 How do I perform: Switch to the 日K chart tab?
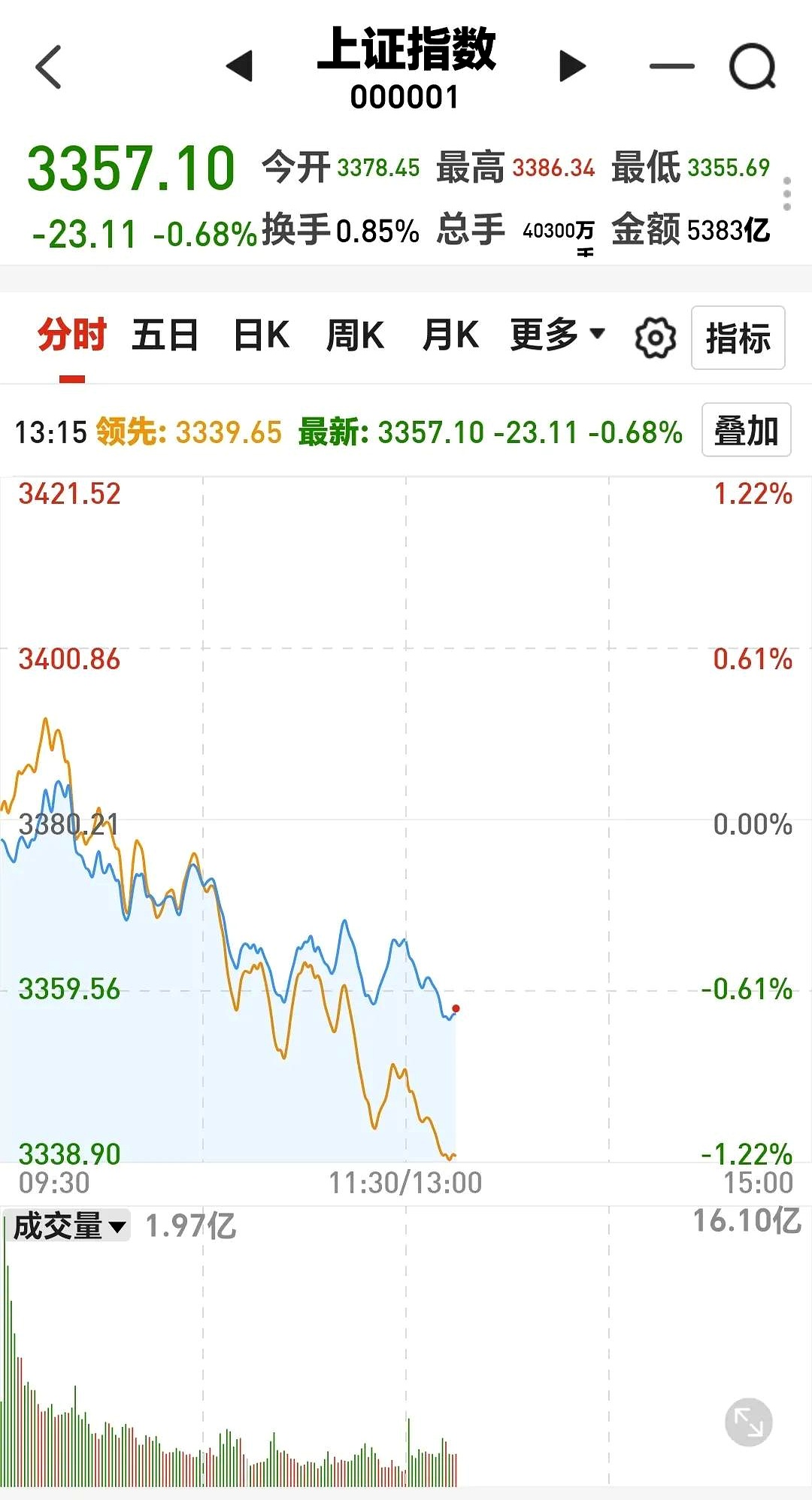tap(262, 336)
